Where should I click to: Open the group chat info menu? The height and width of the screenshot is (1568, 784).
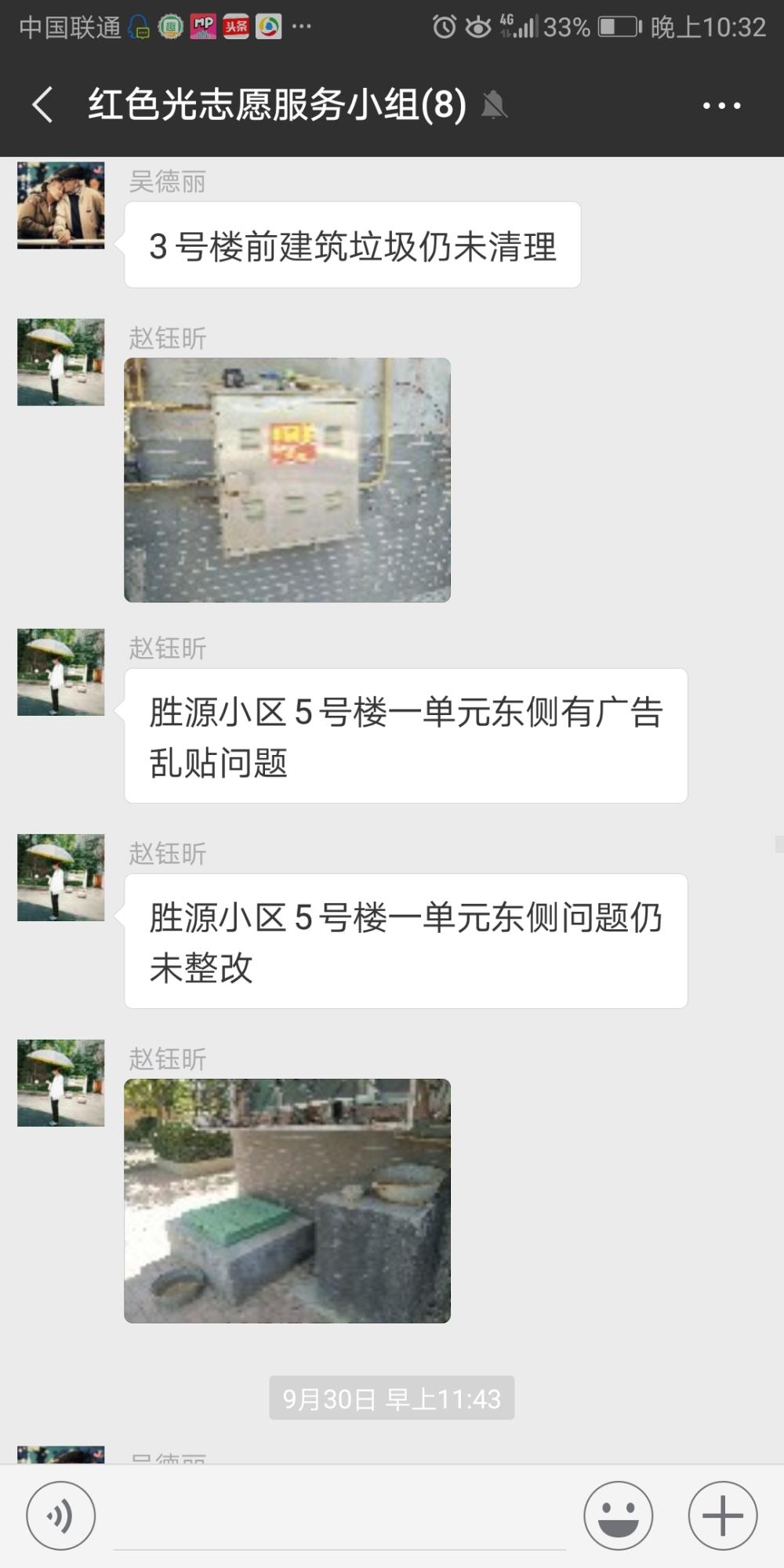[x=721, y=105]
